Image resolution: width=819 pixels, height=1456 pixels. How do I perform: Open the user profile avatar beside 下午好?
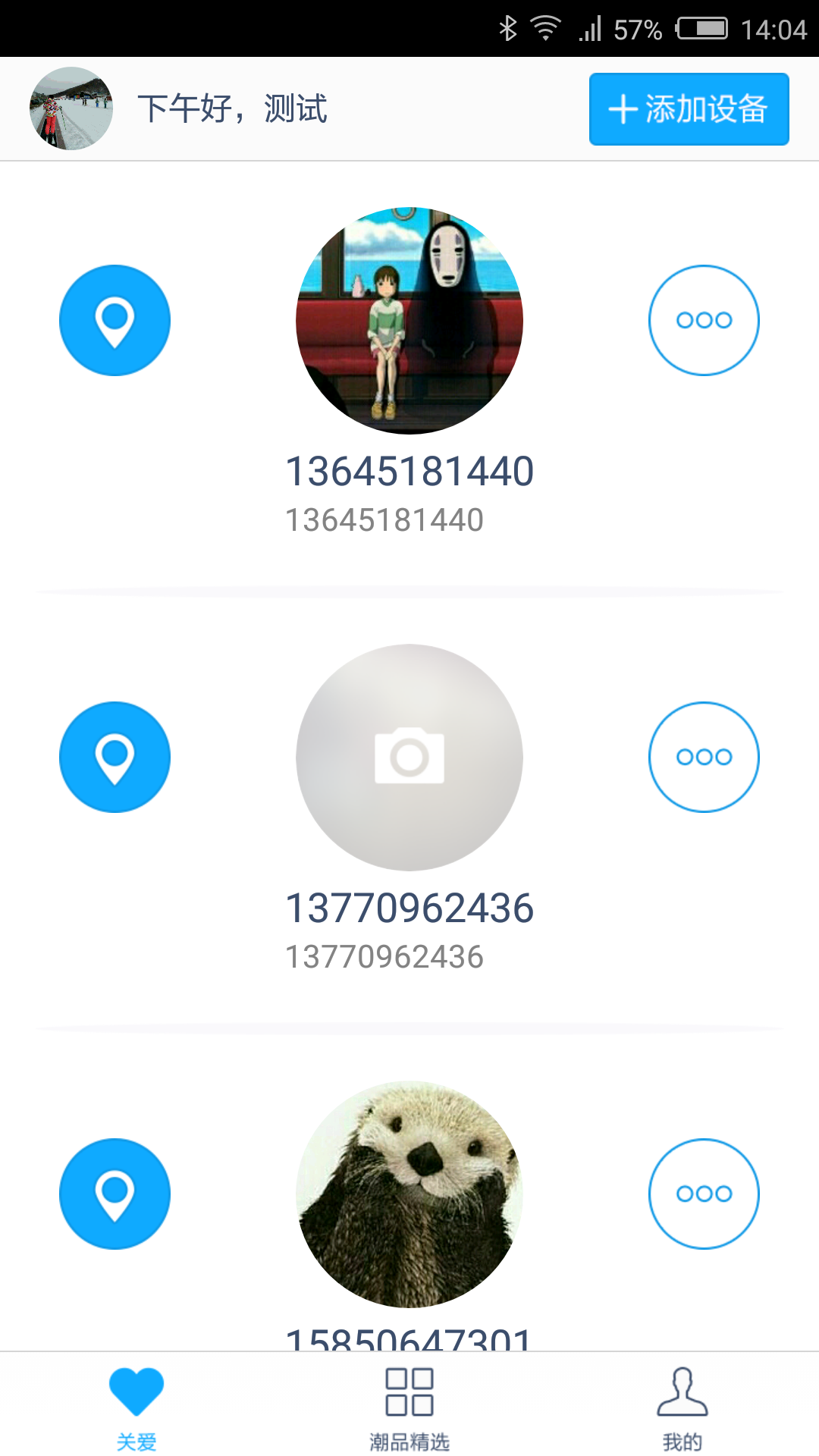pyautogui.click(x=71, y=108)
